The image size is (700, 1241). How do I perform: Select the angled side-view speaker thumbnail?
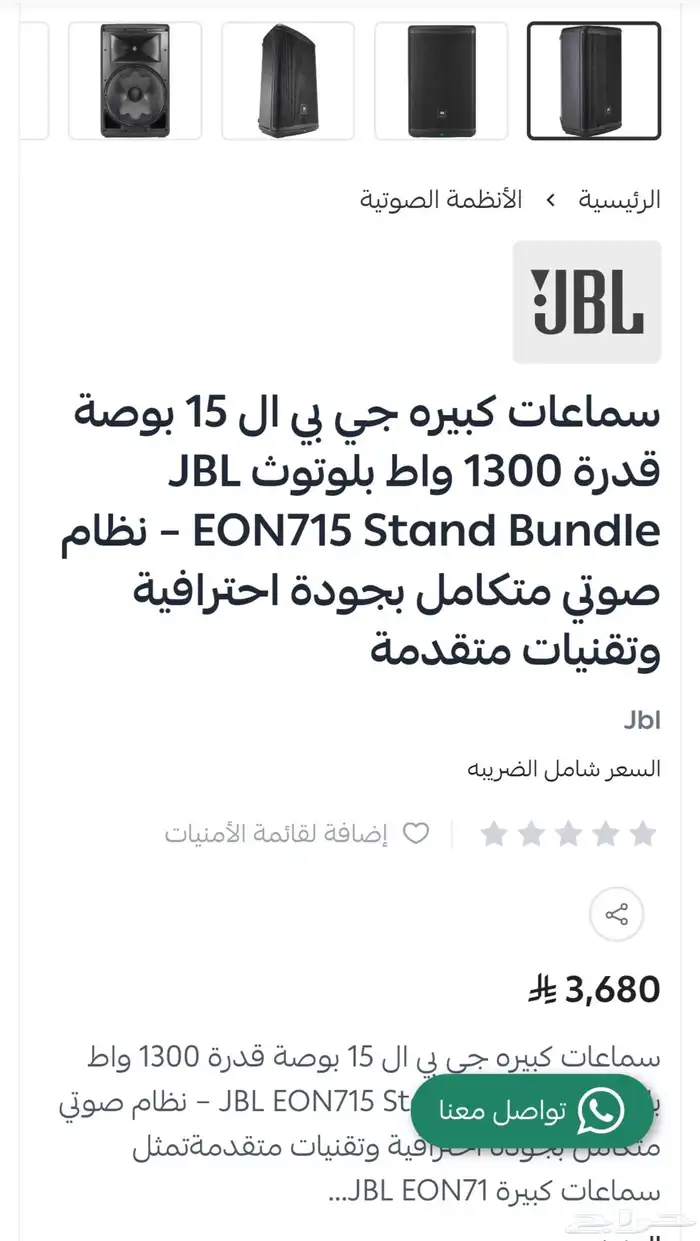[x=288, y=81]
